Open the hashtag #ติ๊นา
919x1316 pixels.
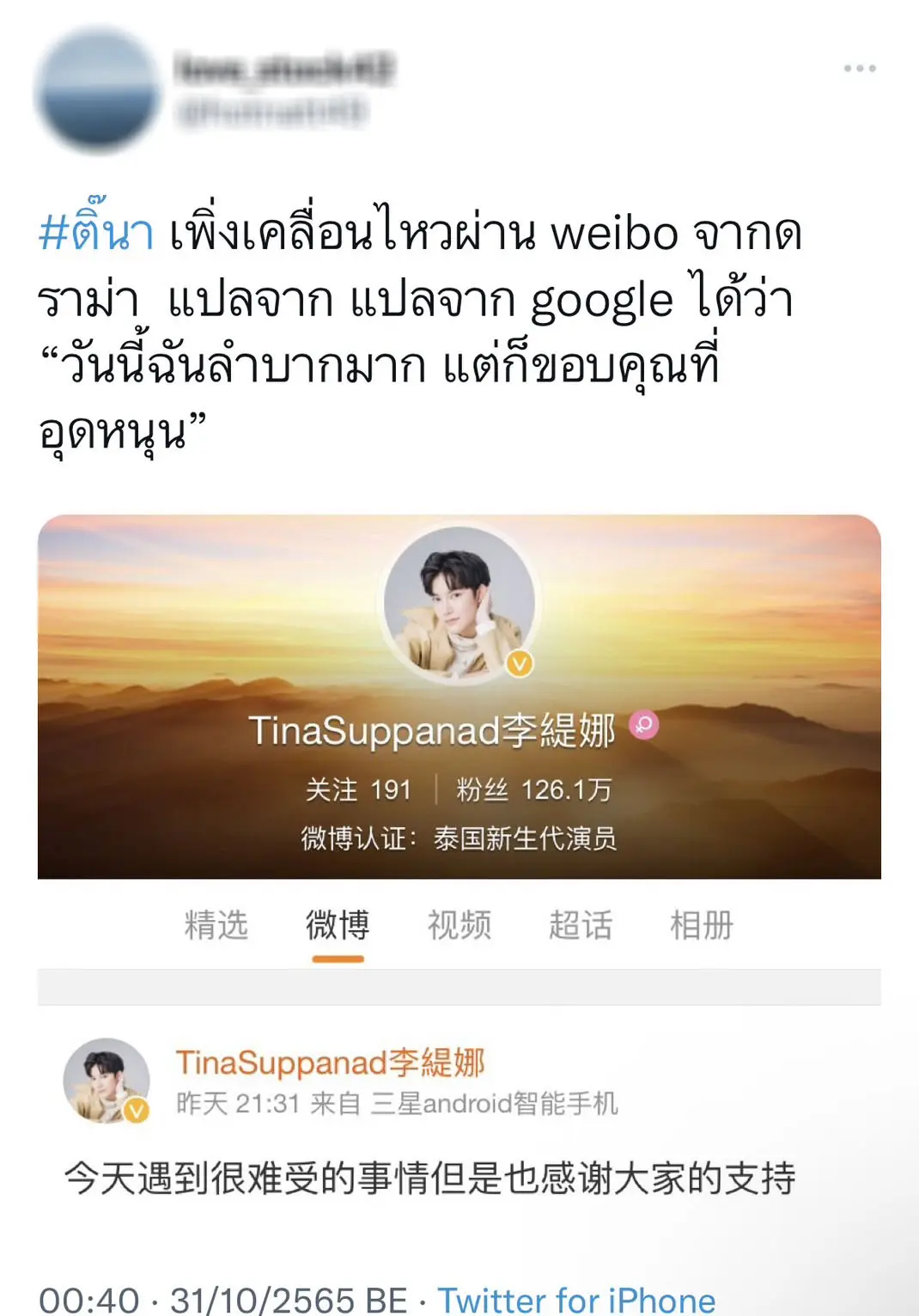point(96,233)
